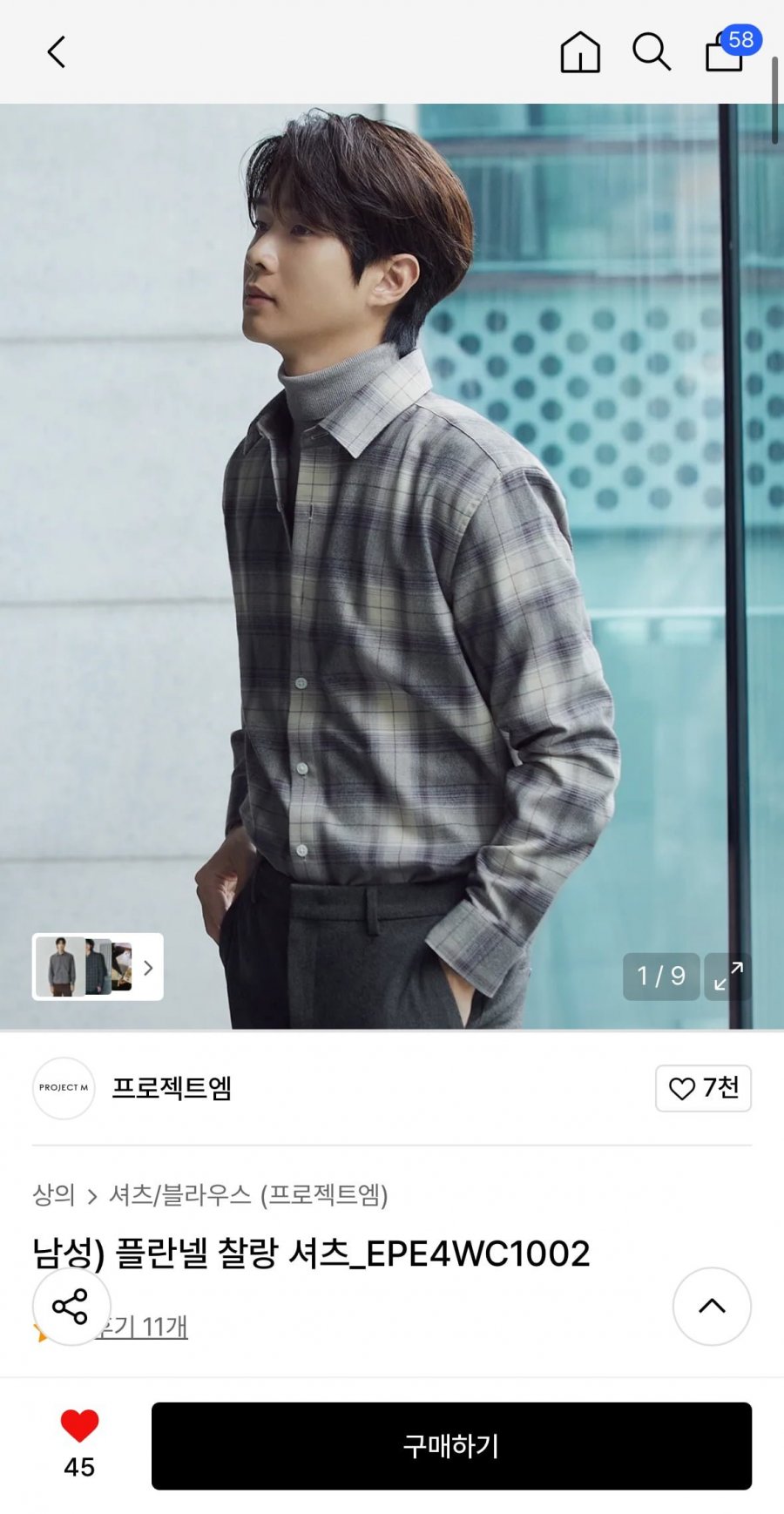Open the 상의 category breadcrumb
The height and width of the screenshot is (1514, 784).
point(54,1194)
